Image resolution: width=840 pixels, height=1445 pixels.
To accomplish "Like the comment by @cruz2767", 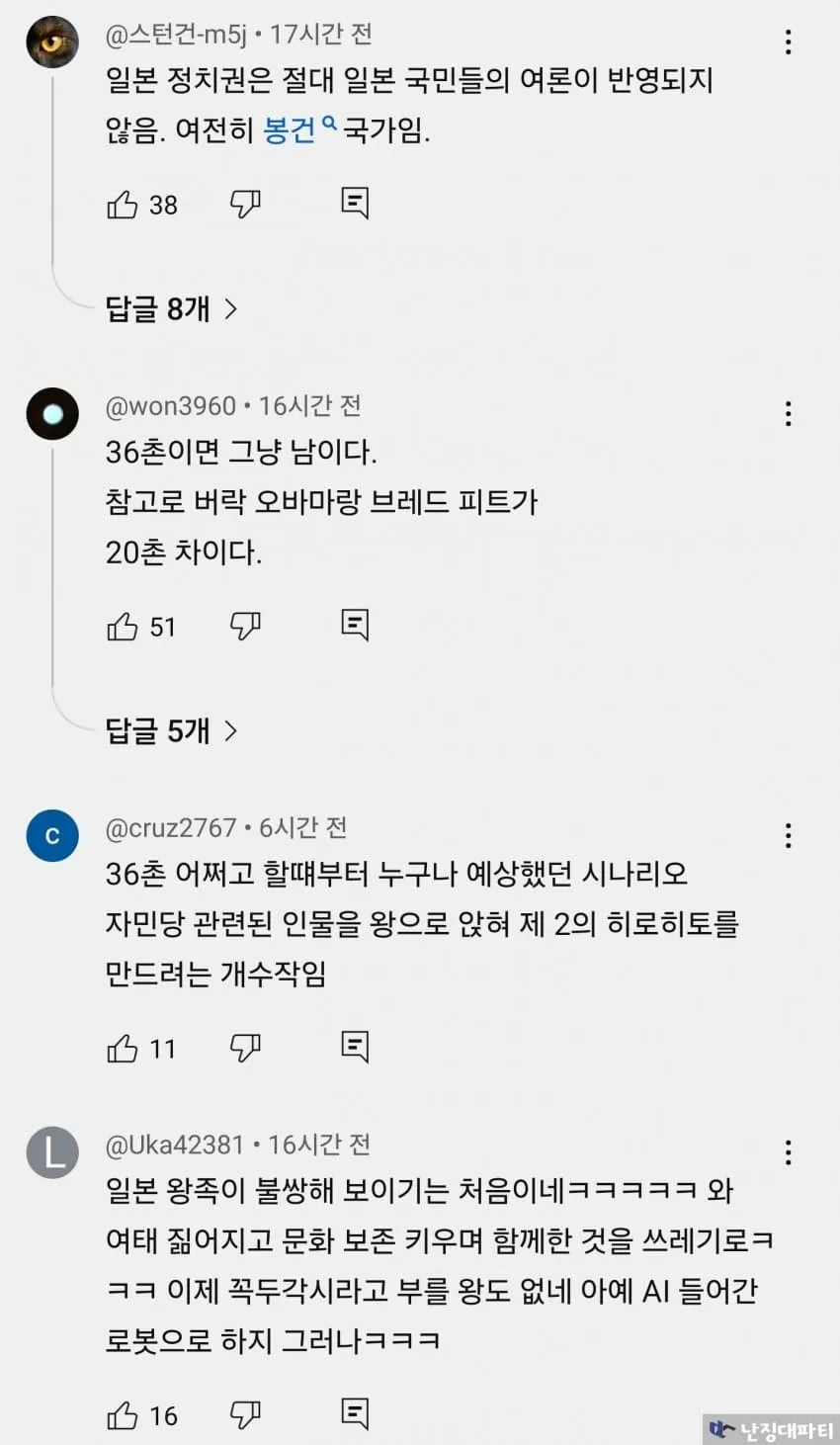I will pyautogui.click(x=123, y=1049).
